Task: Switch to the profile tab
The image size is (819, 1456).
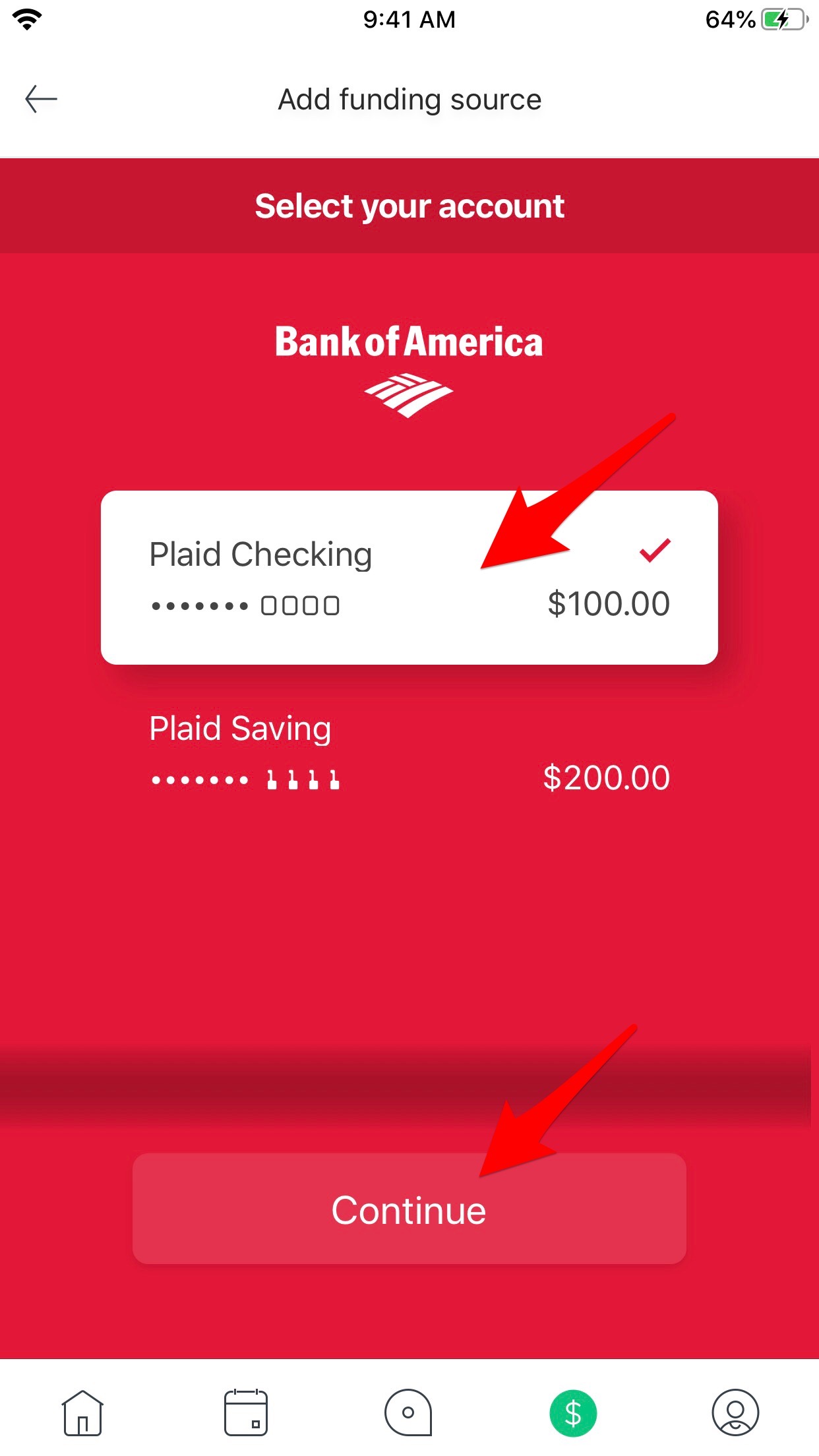Action: [736, 1412]
